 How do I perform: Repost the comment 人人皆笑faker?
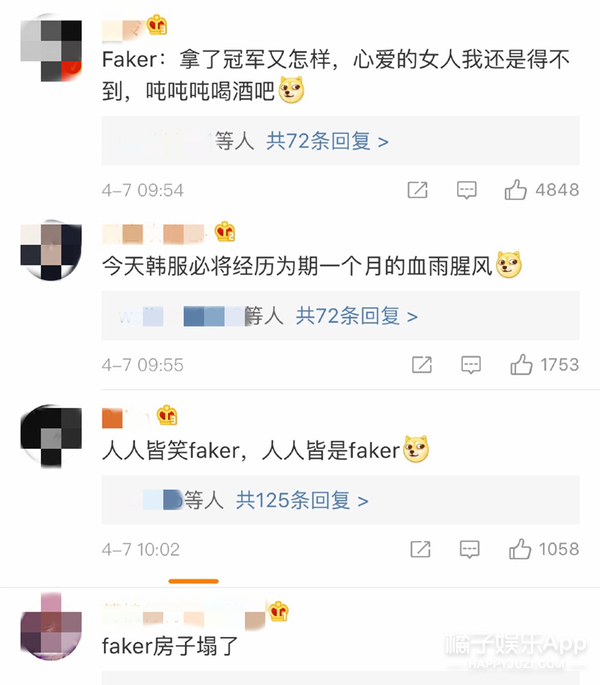click(420, 549)
